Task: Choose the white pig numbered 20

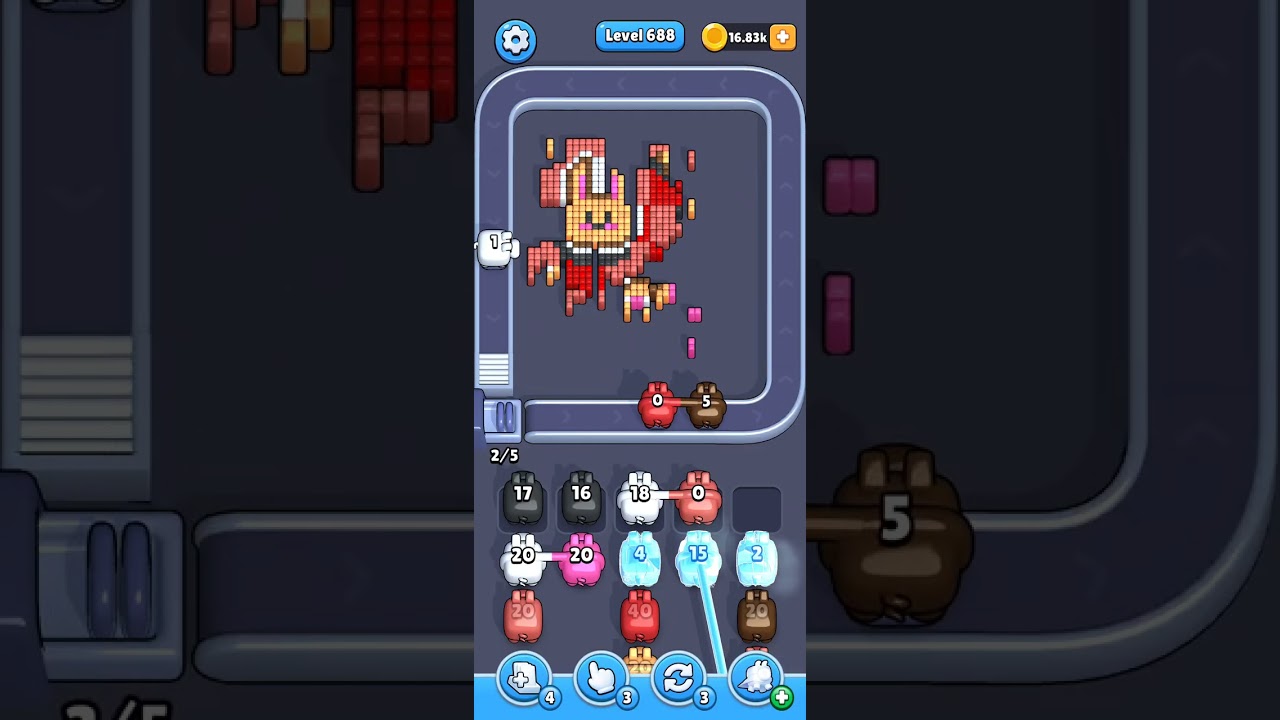Action: pos(523,561)
